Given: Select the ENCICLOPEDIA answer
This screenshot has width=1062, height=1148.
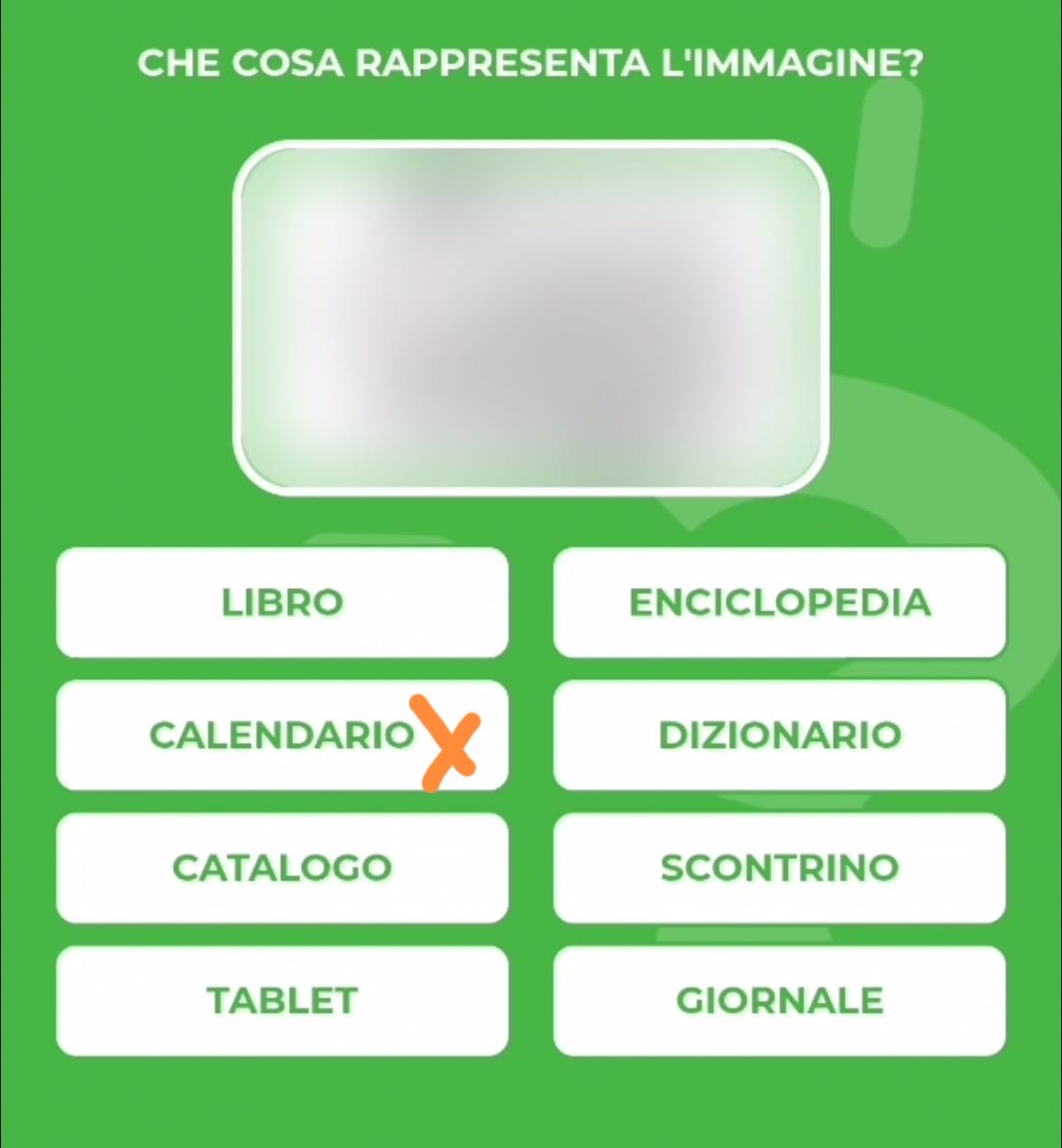Looking at the screenshot, I should point(780,603).
